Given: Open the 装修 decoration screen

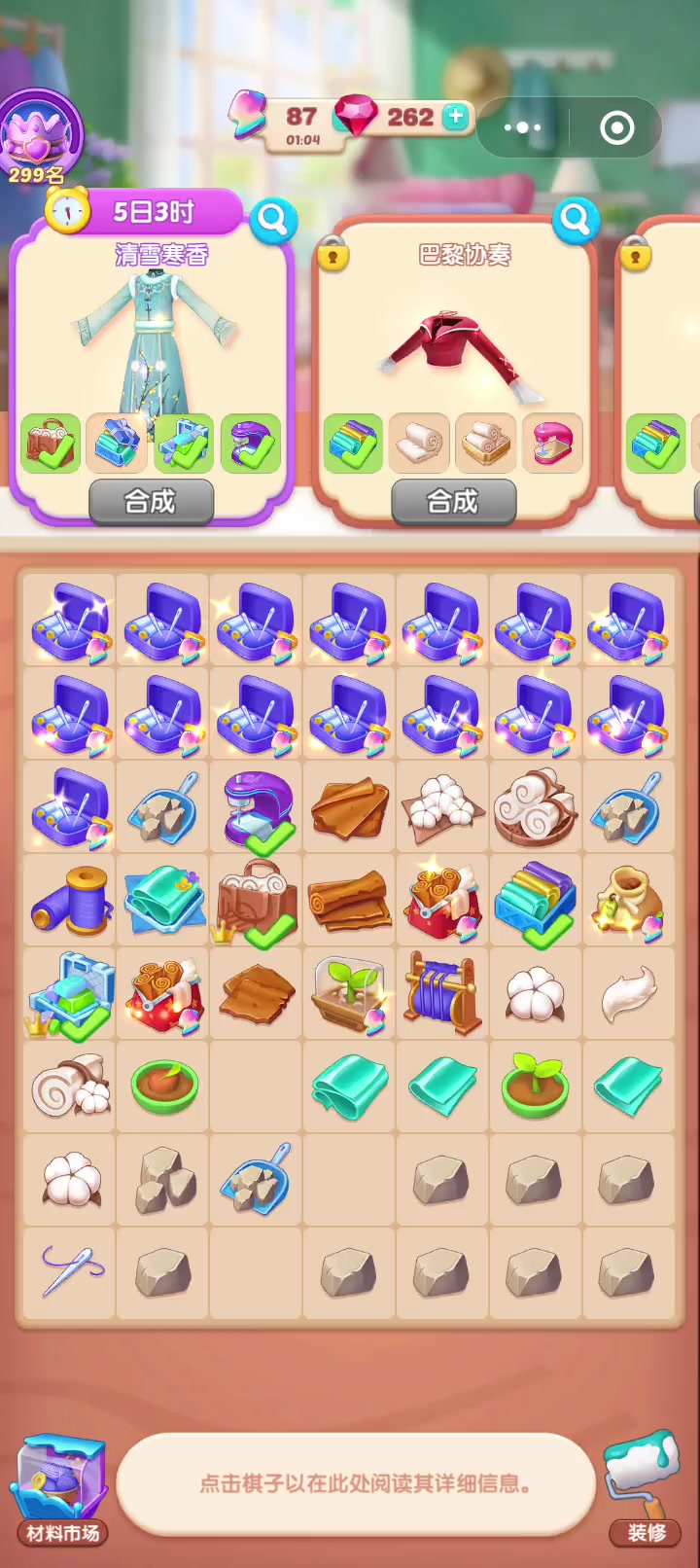Looking at the screenshot, I should (x=643, y=1488).
